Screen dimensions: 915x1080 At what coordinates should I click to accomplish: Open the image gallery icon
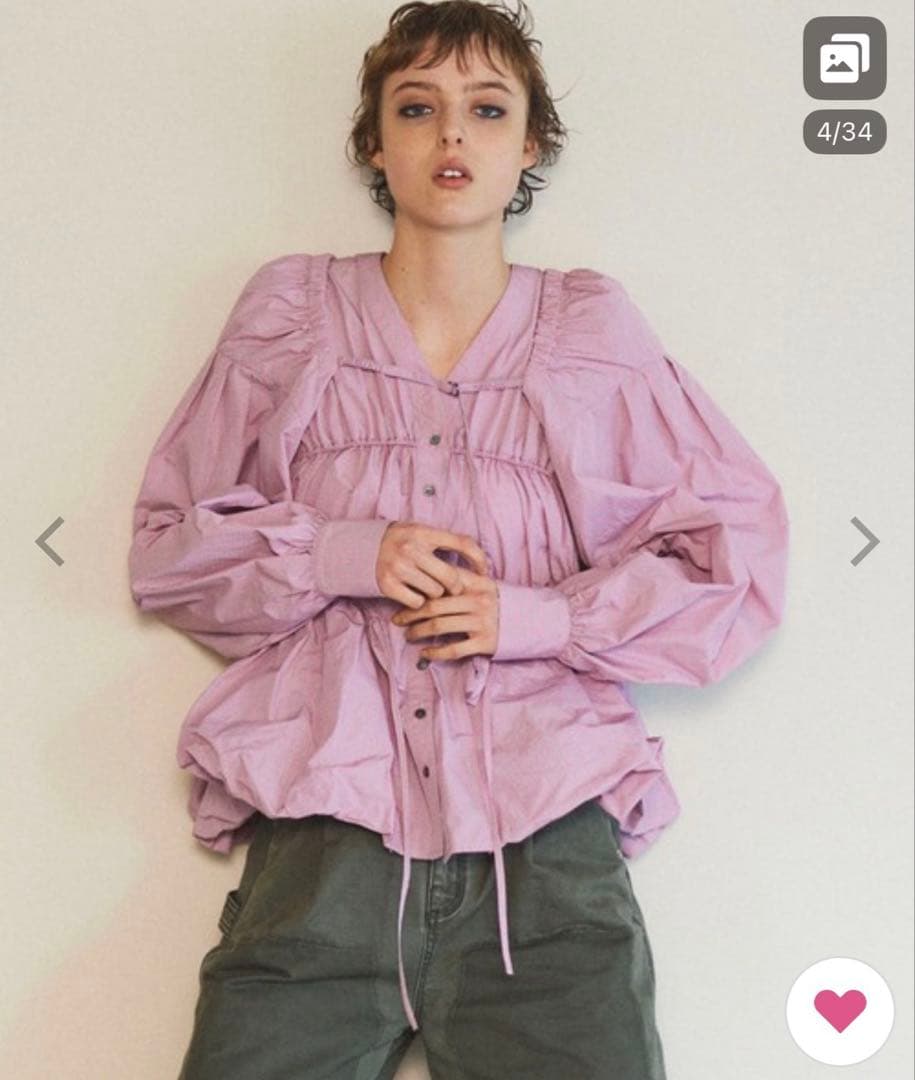click(844, 58)
